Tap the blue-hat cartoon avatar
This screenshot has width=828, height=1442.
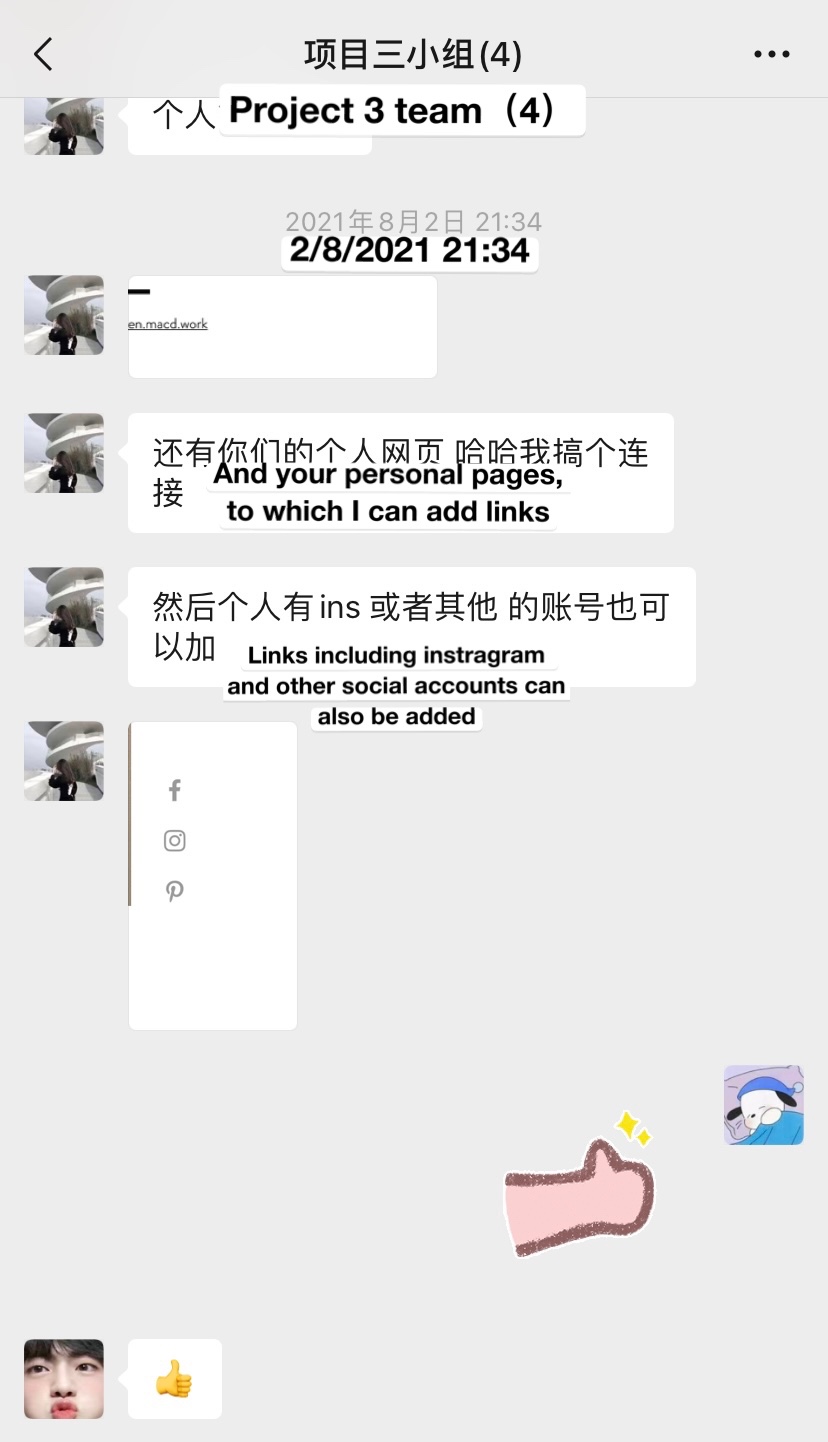(764, 1105)
